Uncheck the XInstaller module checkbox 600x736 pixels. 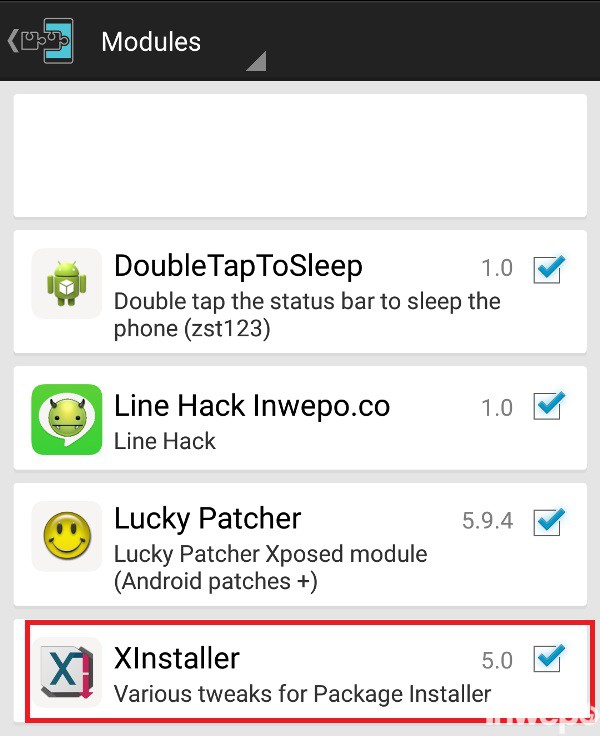(x=547, y=659)
